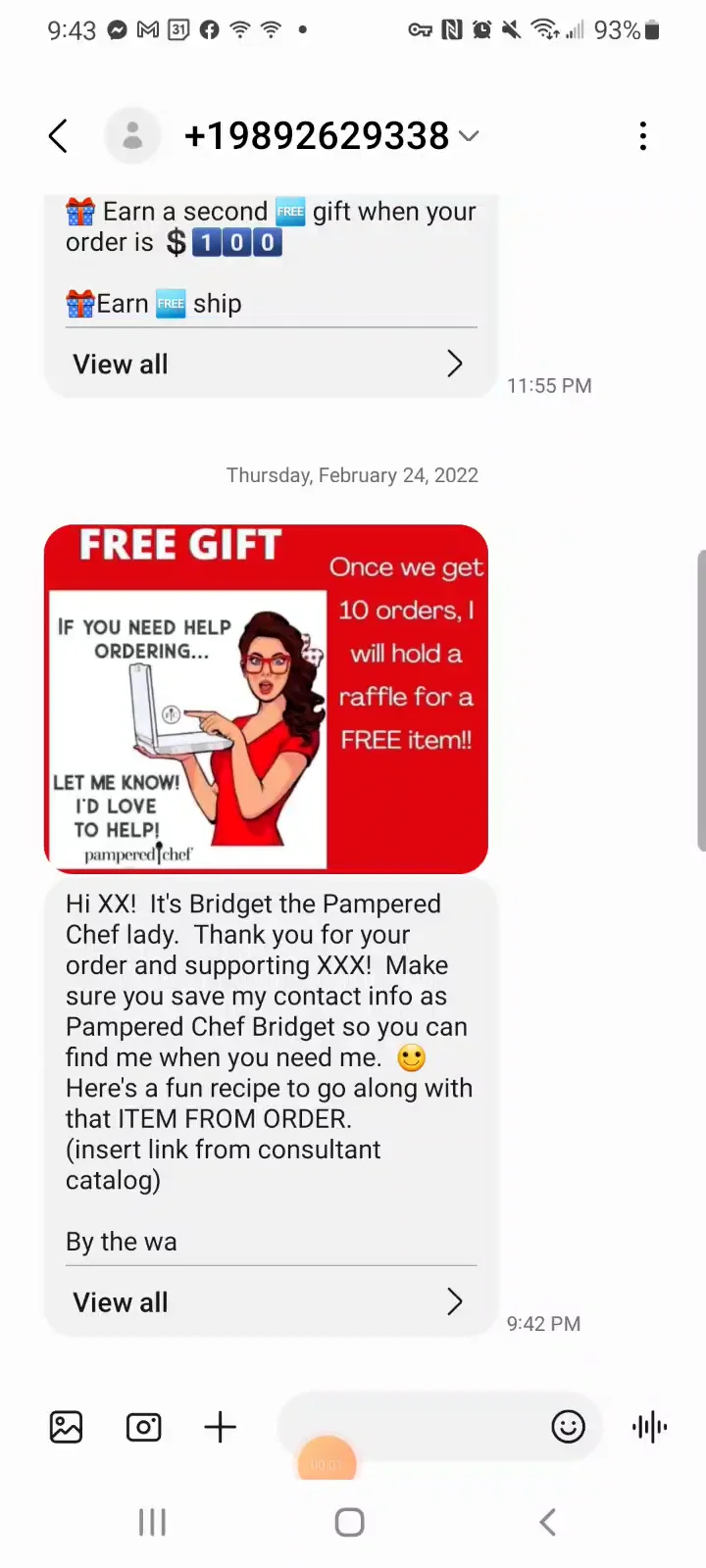706x1568 pixels.
Task: Focus the message text field
Action: click(412, 1427)
